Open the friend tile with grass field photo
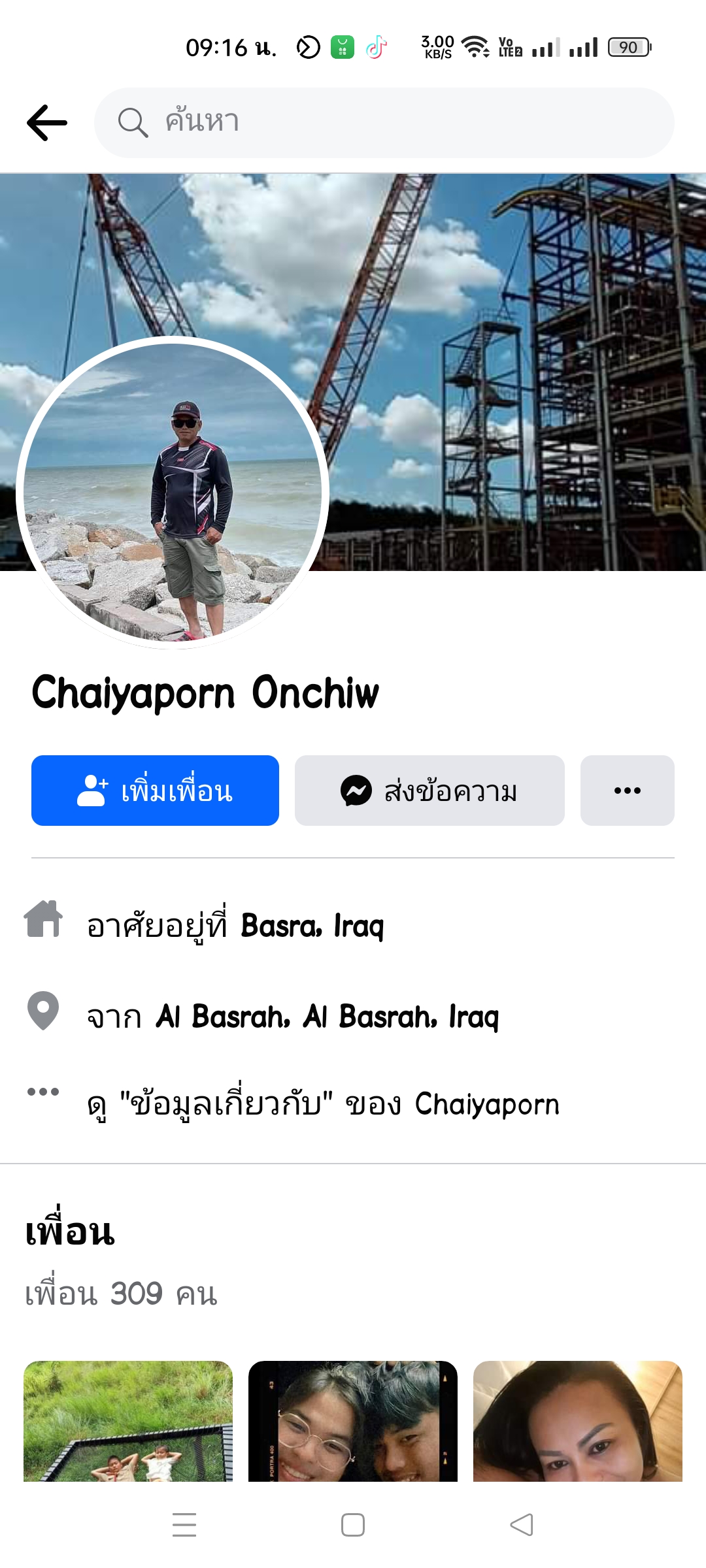This screenshot has height=1568, width=706. click(x=128, y=1421)
